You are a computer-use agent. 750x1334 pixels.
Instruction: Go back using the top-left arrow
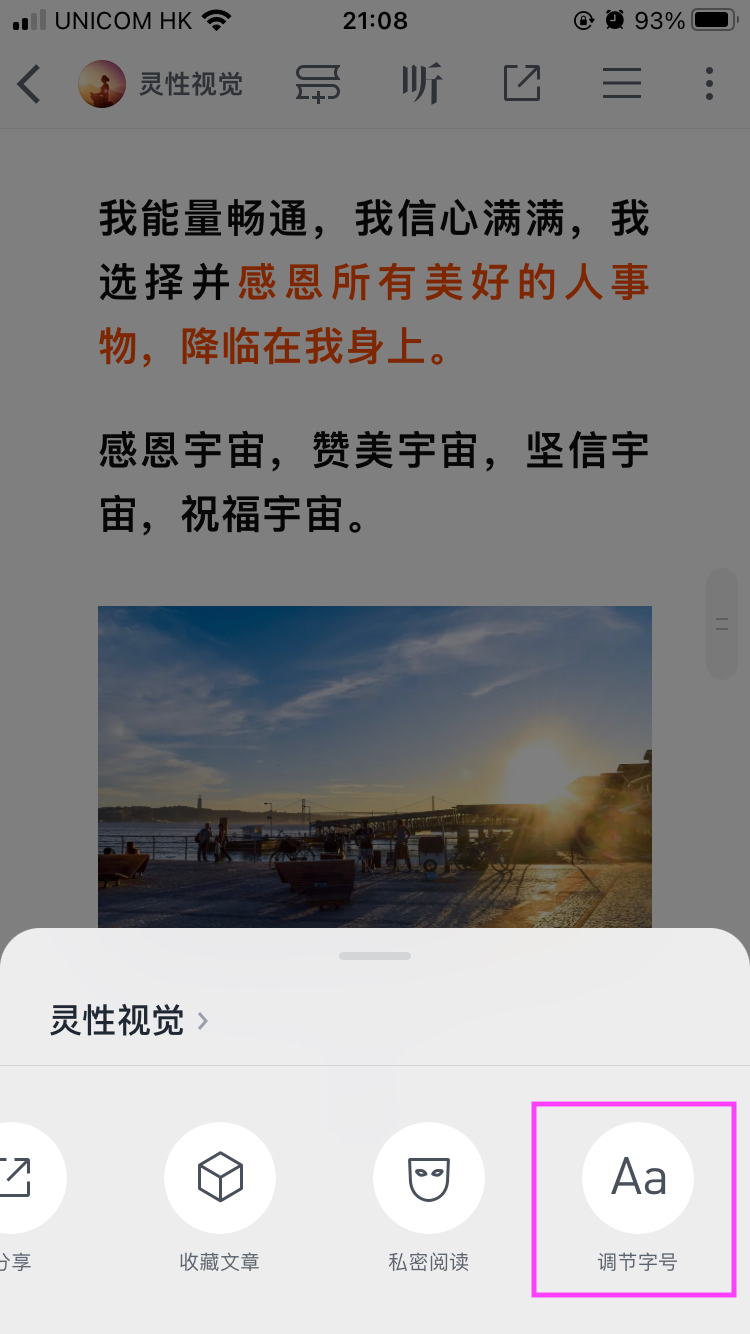(x=30, y=84)
